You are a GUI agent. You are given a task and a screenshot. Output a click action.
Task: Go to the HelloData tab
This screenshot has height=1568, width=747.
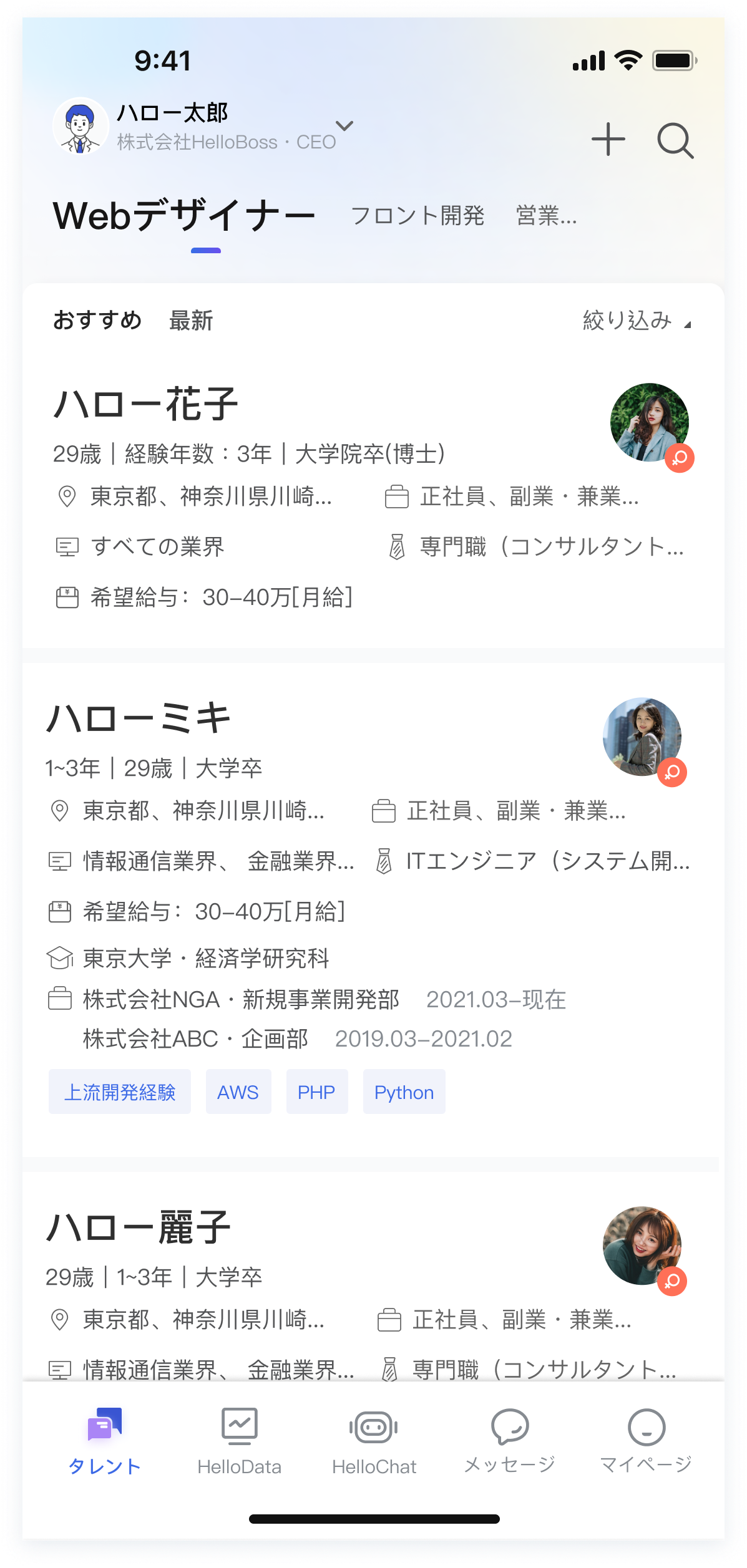pos(239,1441)
